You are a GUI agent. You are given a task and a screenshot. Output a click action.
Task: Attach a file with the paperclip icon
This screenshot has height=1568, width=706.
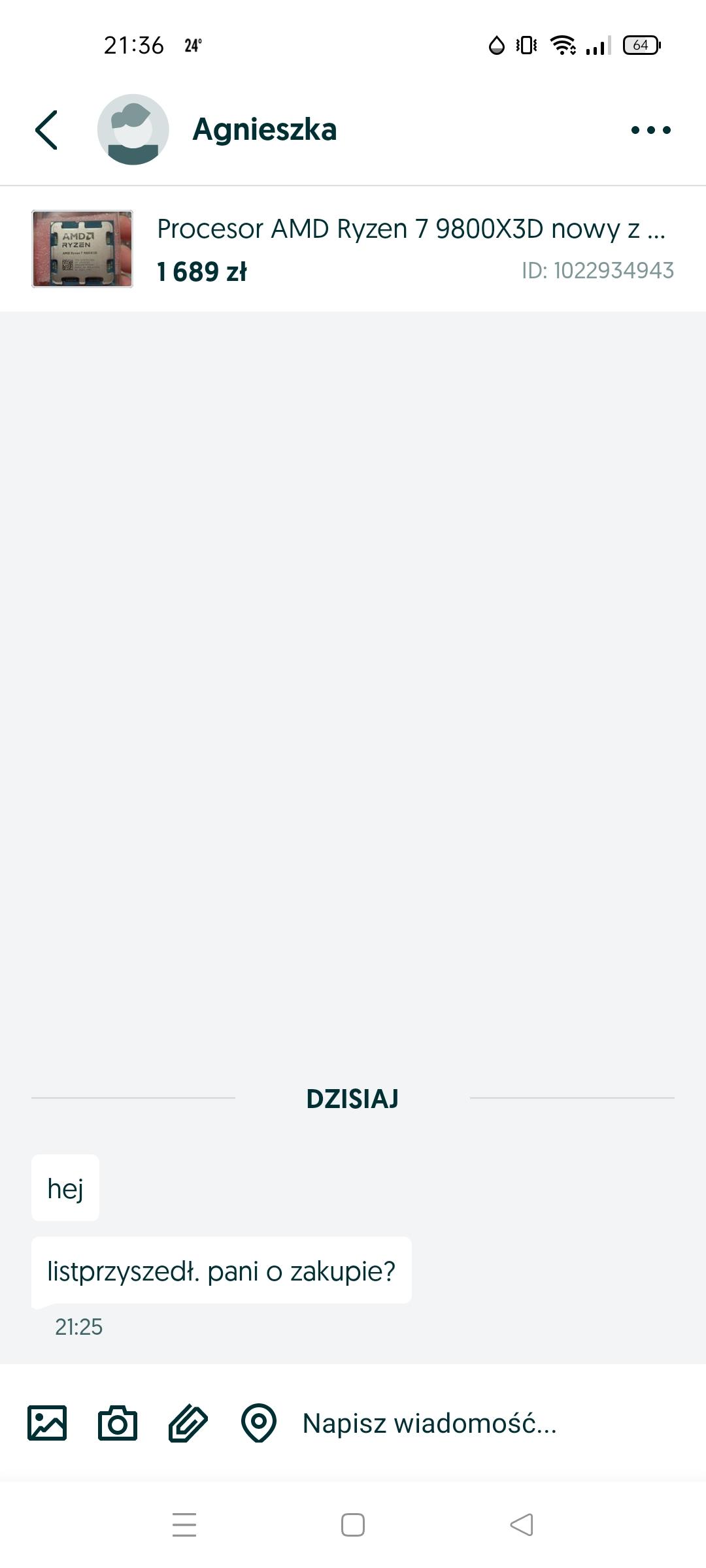pyautogui.click(x=188, y=1422)
